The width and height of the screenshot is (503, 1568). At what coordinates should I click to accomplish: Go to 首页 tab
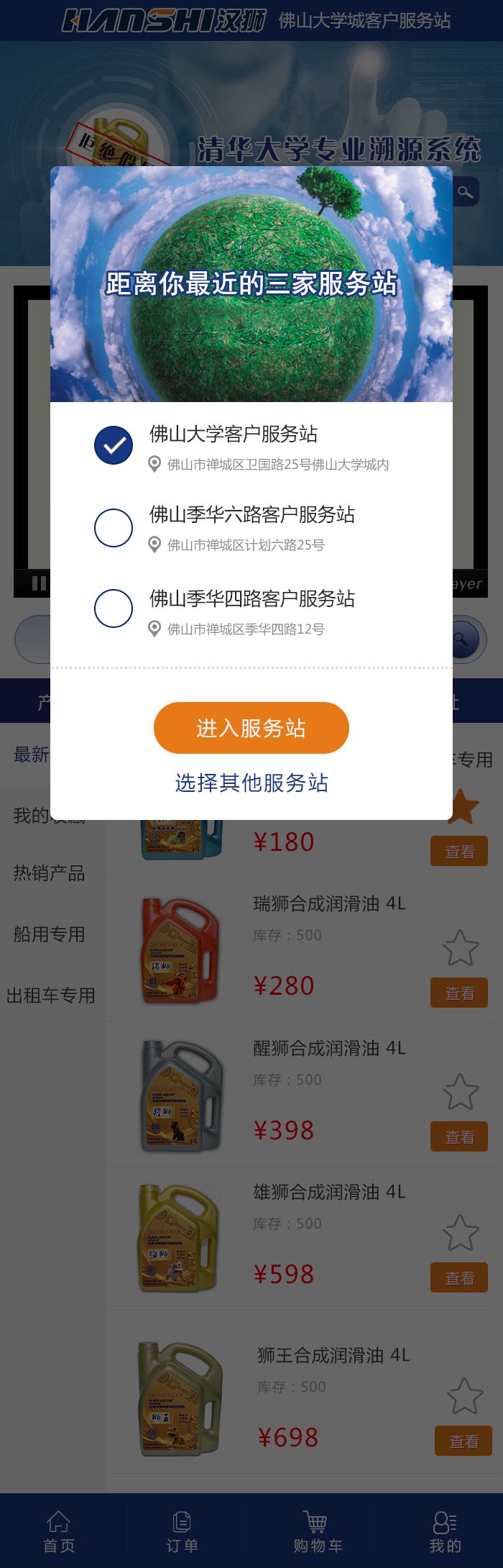tap(59, 1531)
